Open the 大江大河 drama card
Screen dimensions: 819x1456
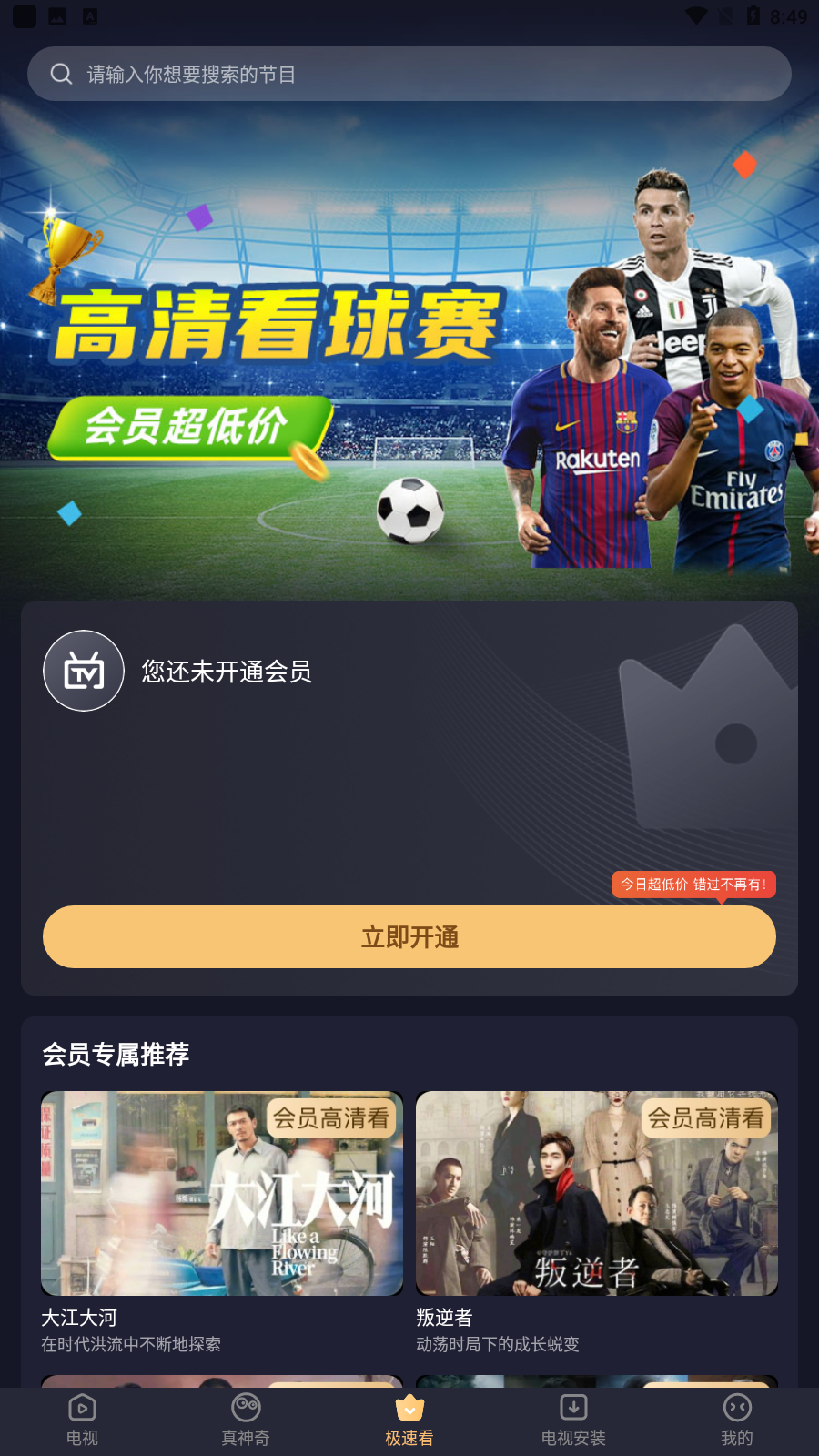pos(222,1222)
